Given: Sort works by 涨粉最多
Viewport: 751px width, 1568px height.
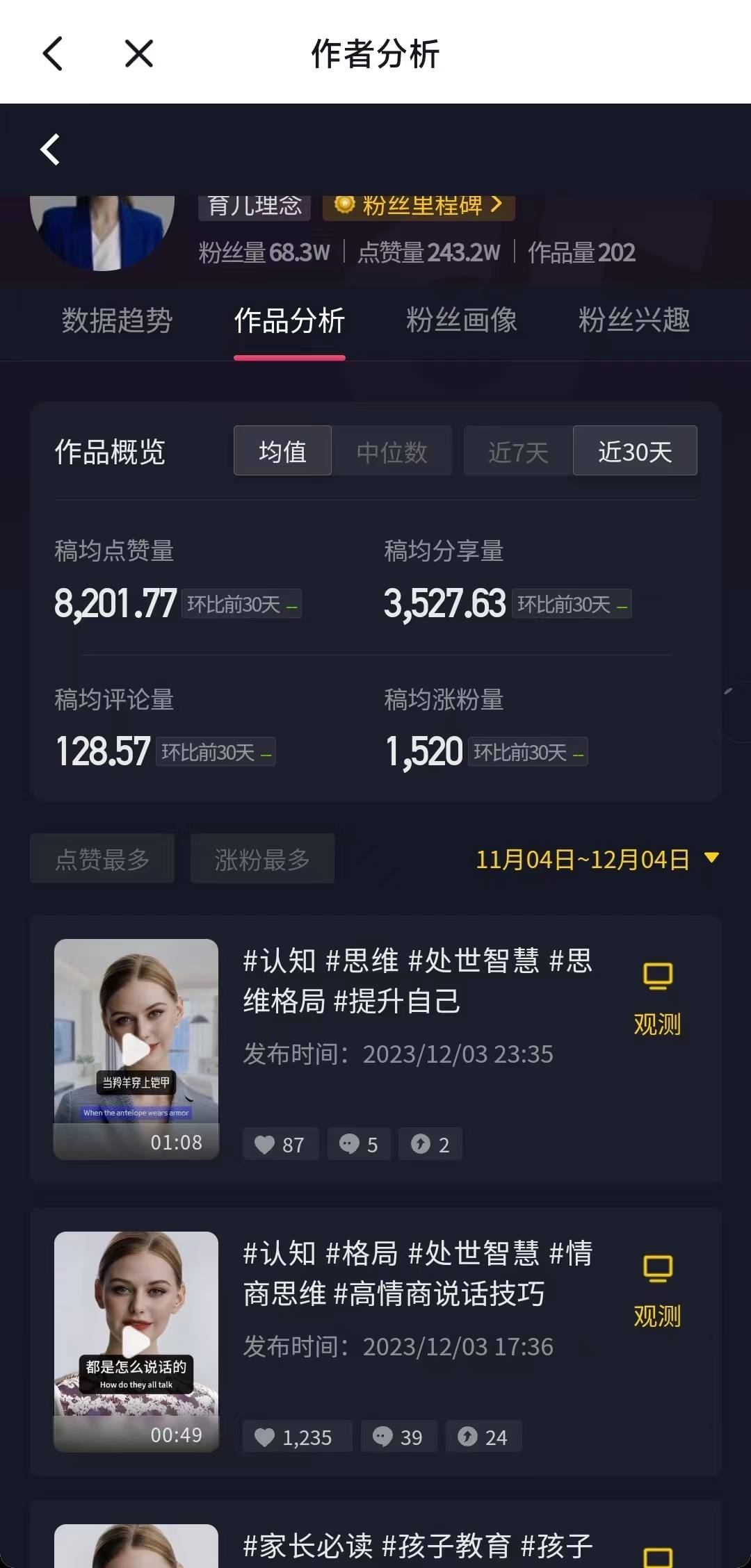Looking at the screenshot, I should tap(262, 859).
